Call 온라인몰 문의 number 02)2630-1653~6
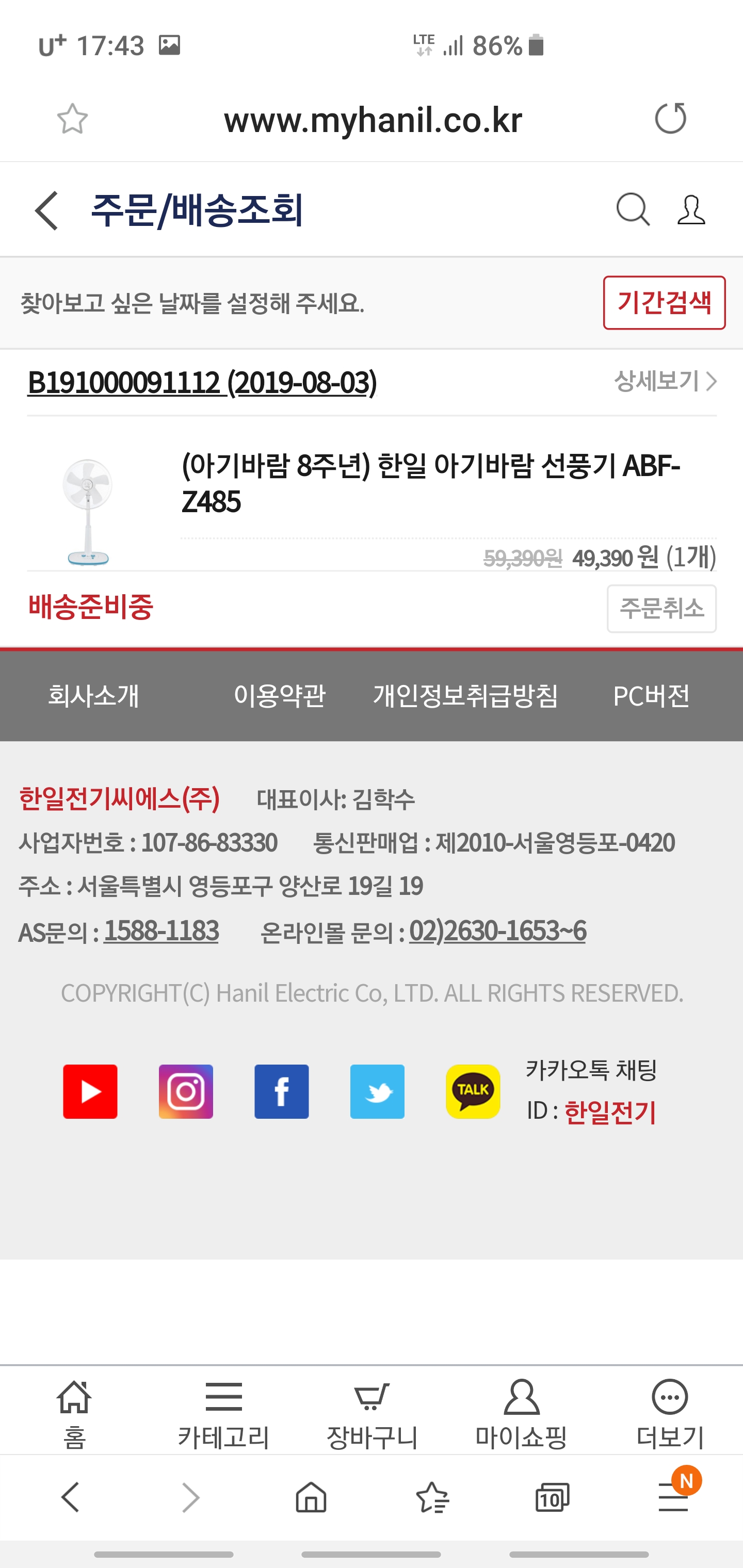The width and height of the screenshot is (743, 1568). point(497,930)
